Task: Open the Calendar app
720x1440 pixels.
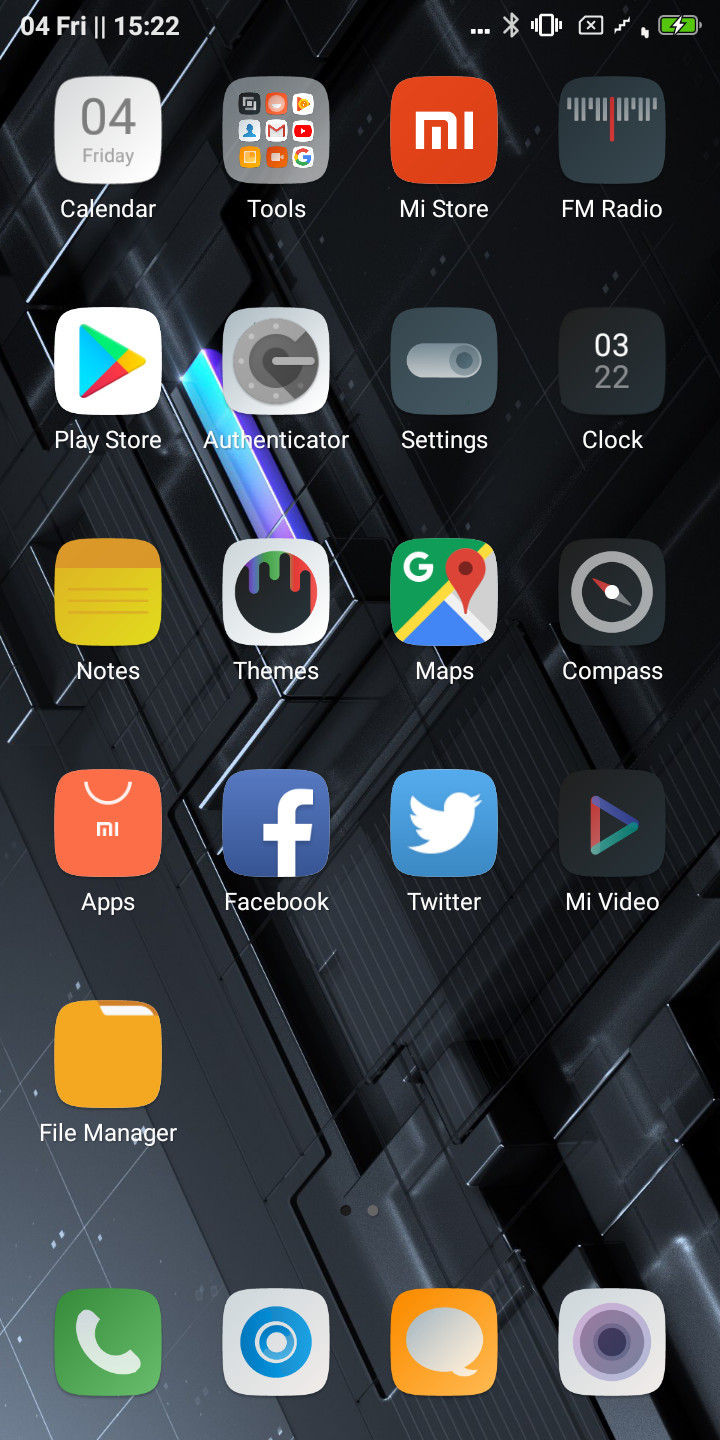Action: tap(108, 131)
